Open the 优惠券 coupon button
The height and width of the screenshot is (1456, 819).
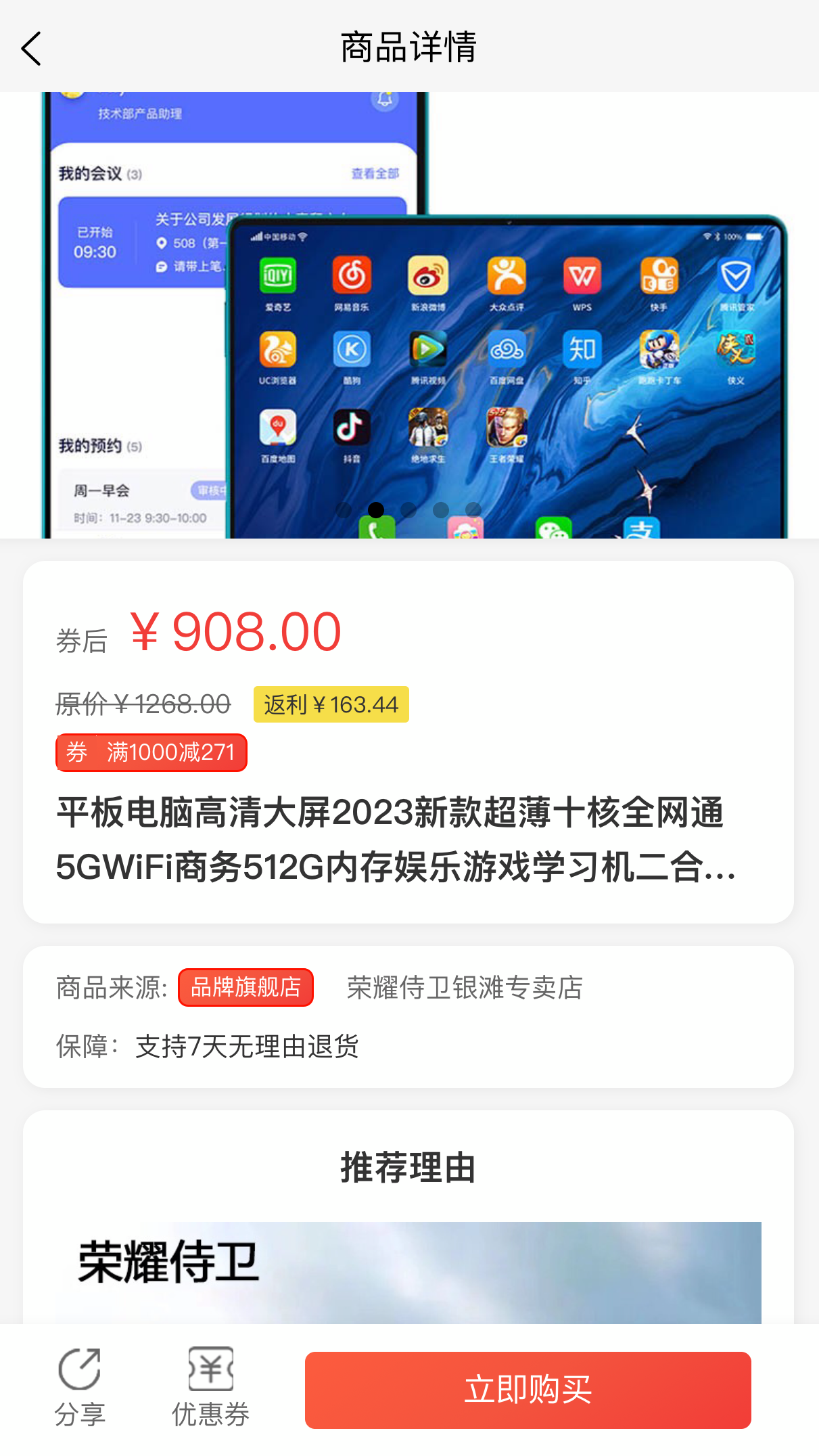point(210,1386)
